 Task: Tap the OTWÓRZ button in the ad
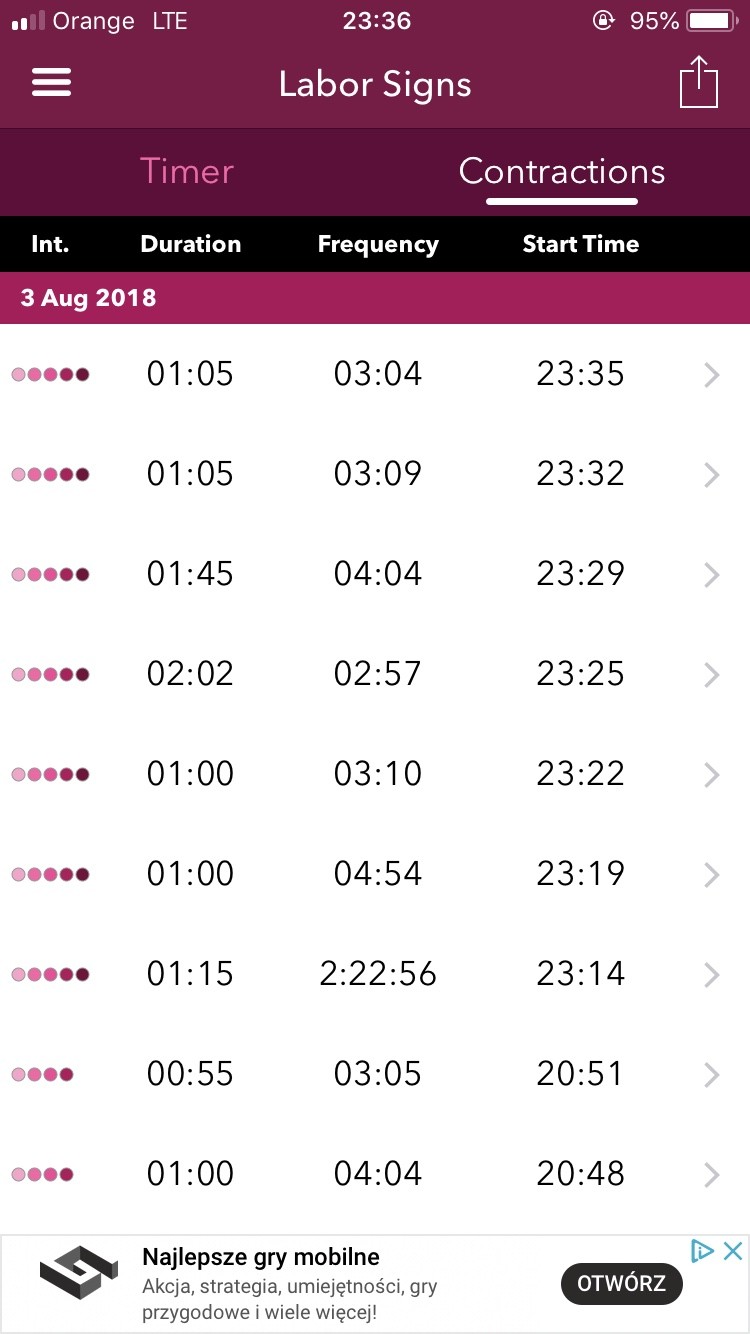621,1284
